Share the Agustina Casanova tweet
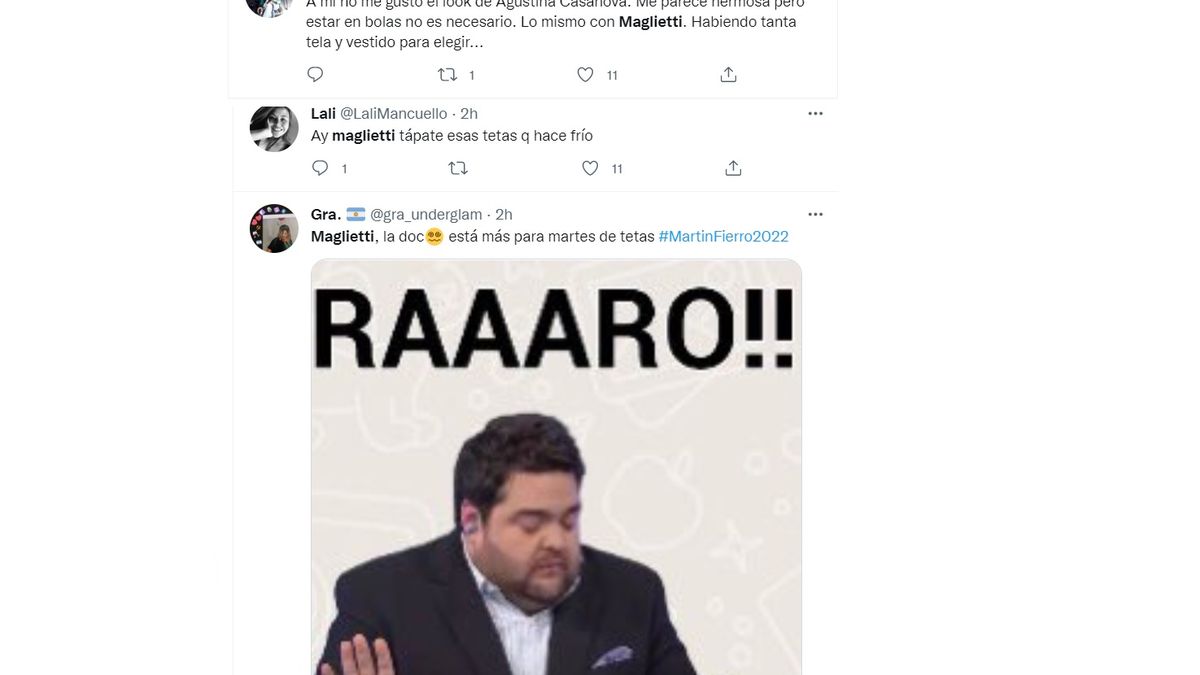The width and height of the screenshot is (1200, 675). 729,74
